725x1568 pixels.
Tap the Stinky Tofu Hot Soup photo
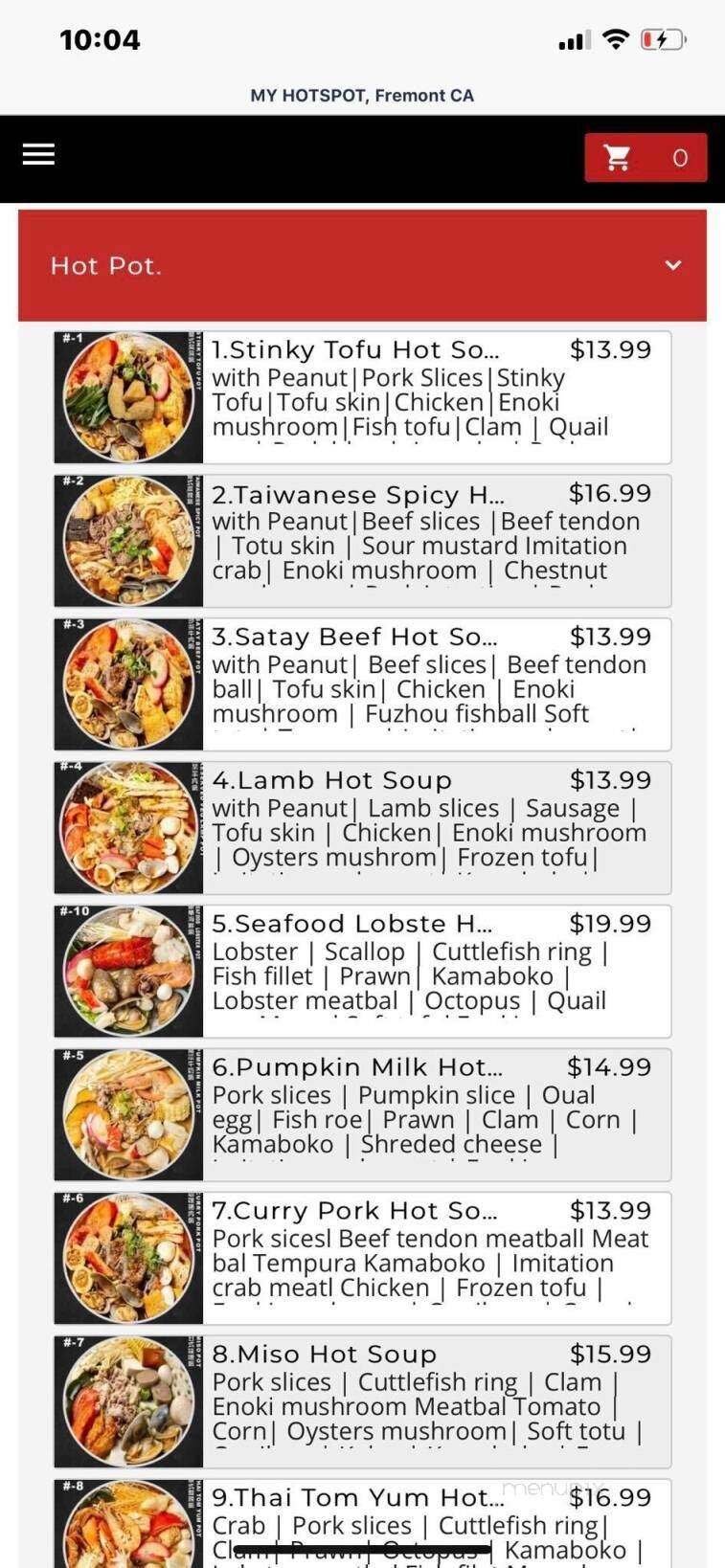(x=128, y=397)
